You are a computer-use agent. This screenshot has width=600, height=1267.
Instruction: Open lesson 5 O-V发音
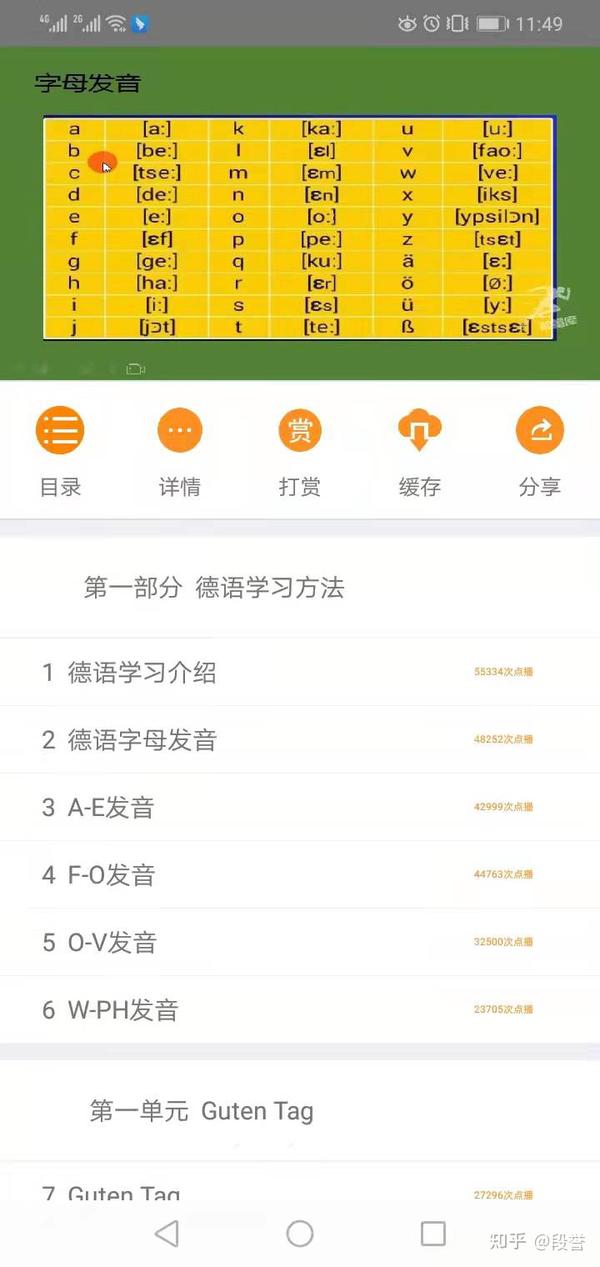click(x=300, y=942)
